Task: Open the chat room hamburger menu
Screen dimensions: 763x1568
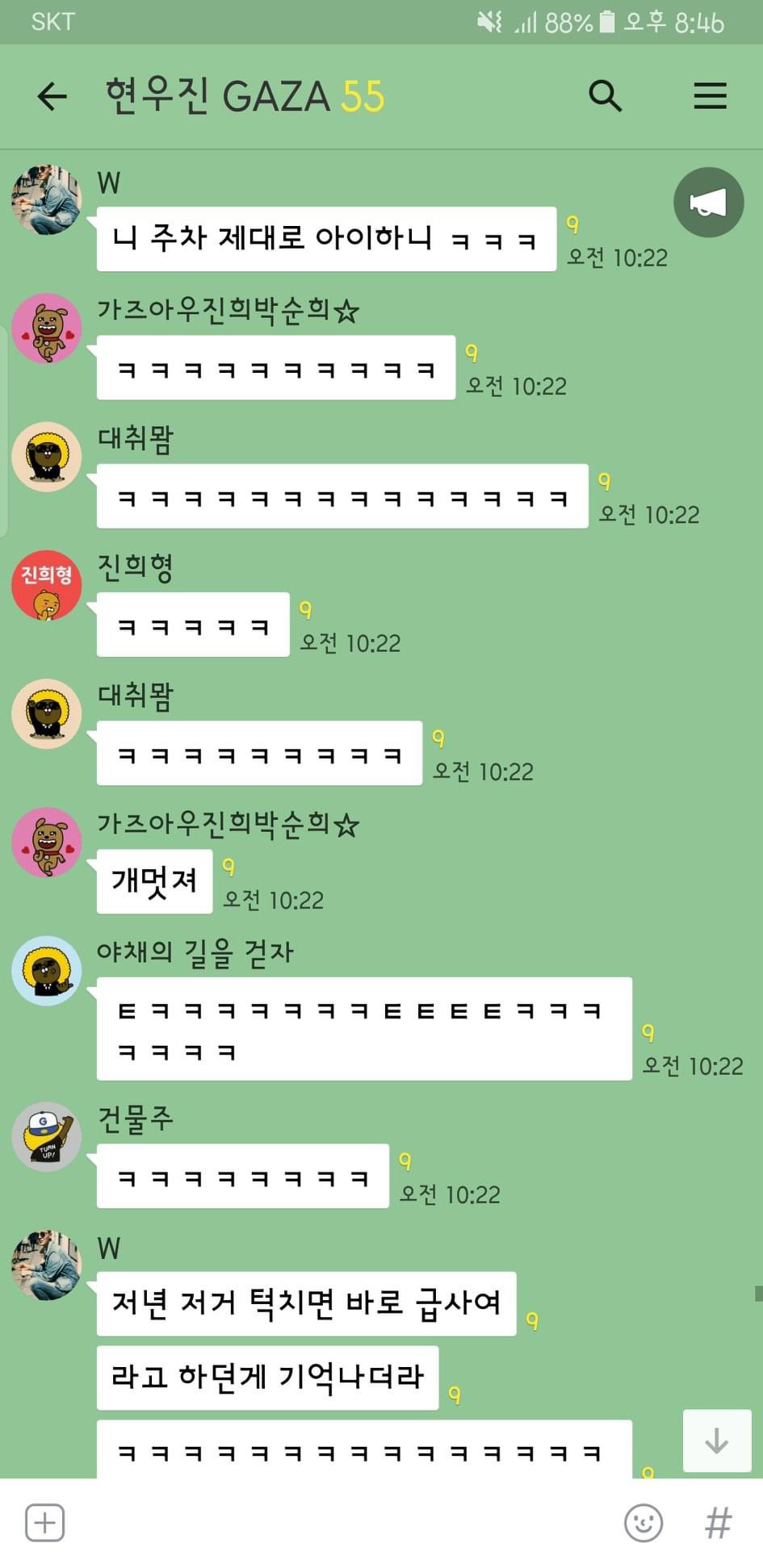Action: pos(710,96)
